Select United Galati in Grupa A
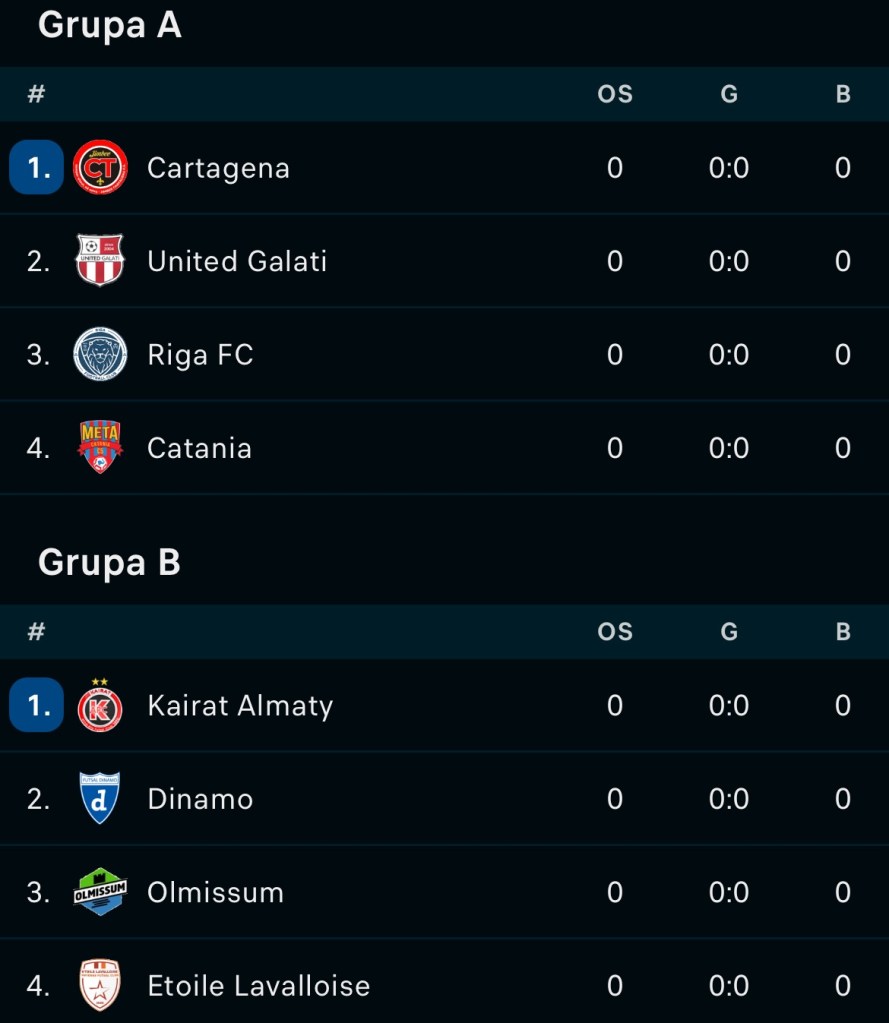889x1023 pixels. point(237,261)
